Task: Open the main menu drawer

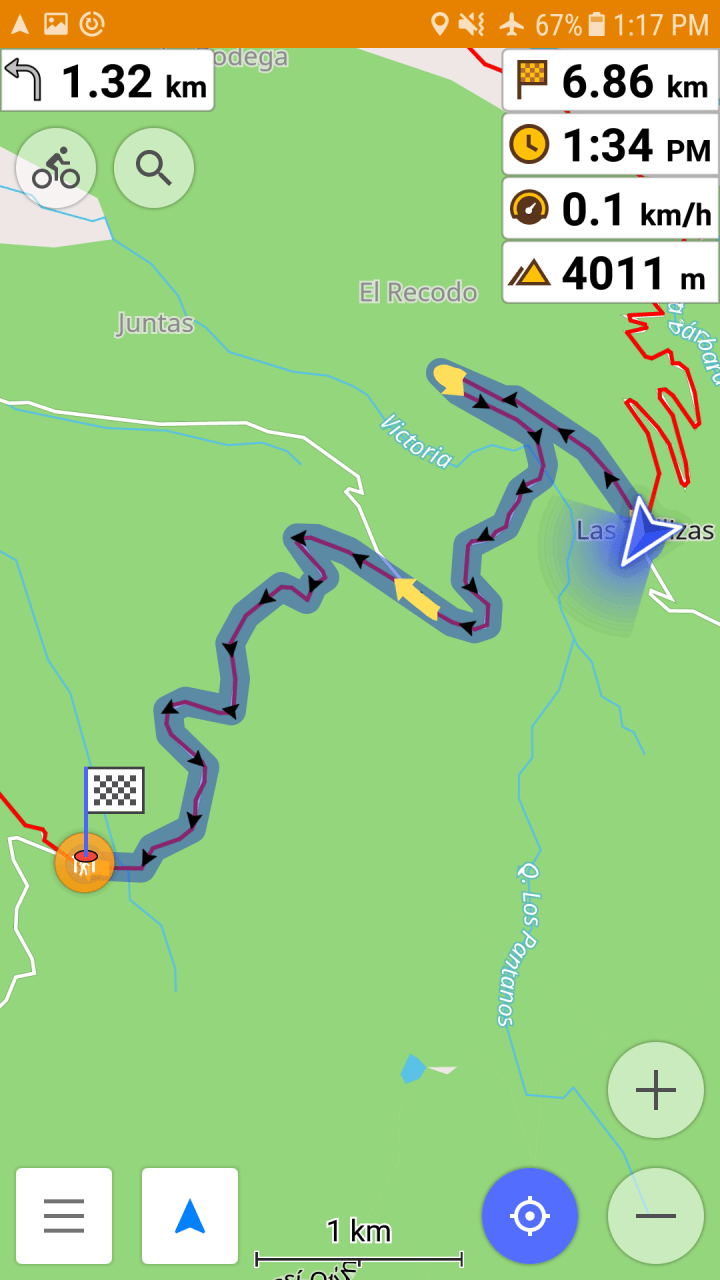Action: click(64, 1216)
